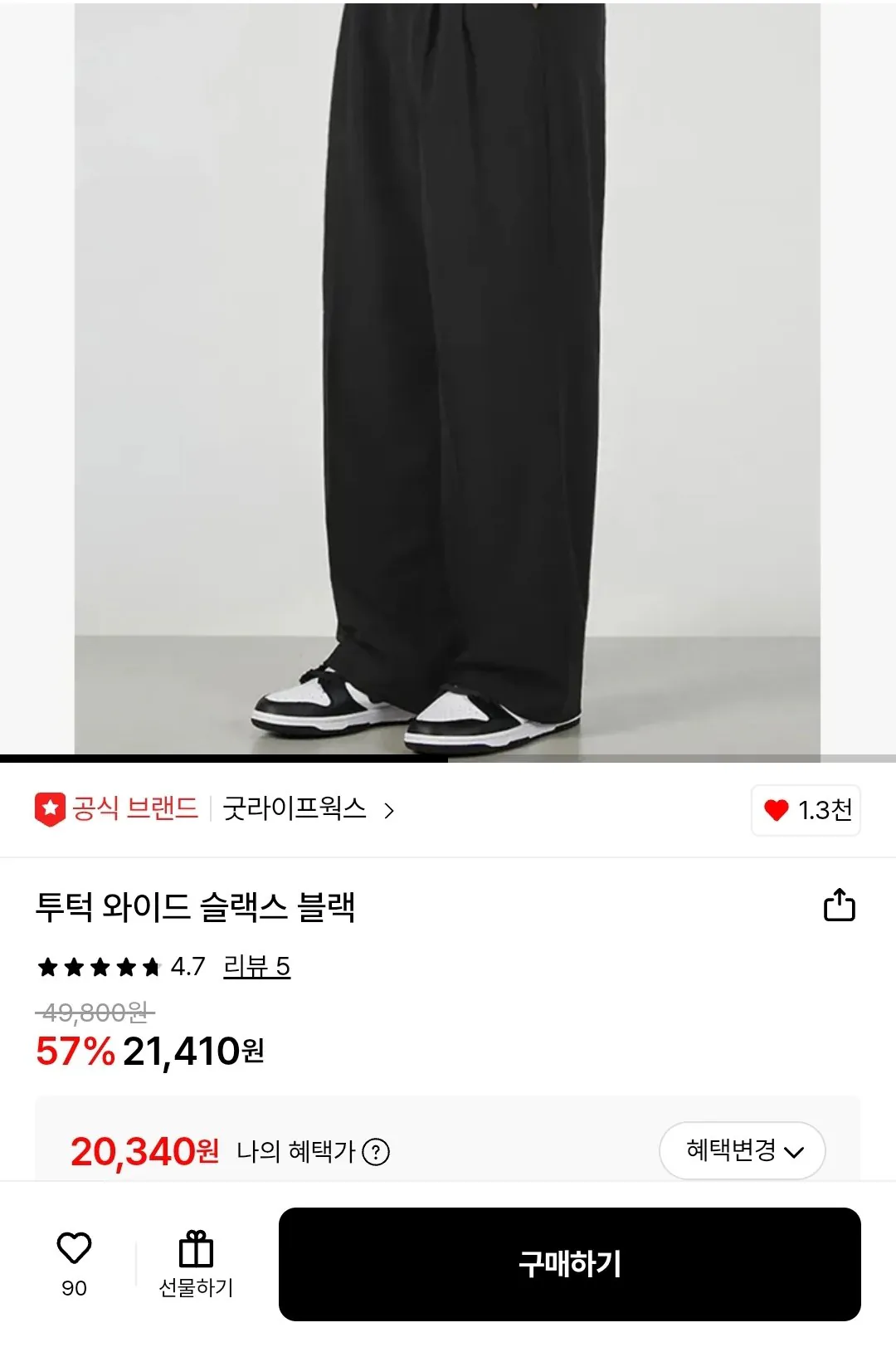The image size is (896, 1347).
Task: Unfavorite the item via the wishlist heart
Action: point(75,1249)
